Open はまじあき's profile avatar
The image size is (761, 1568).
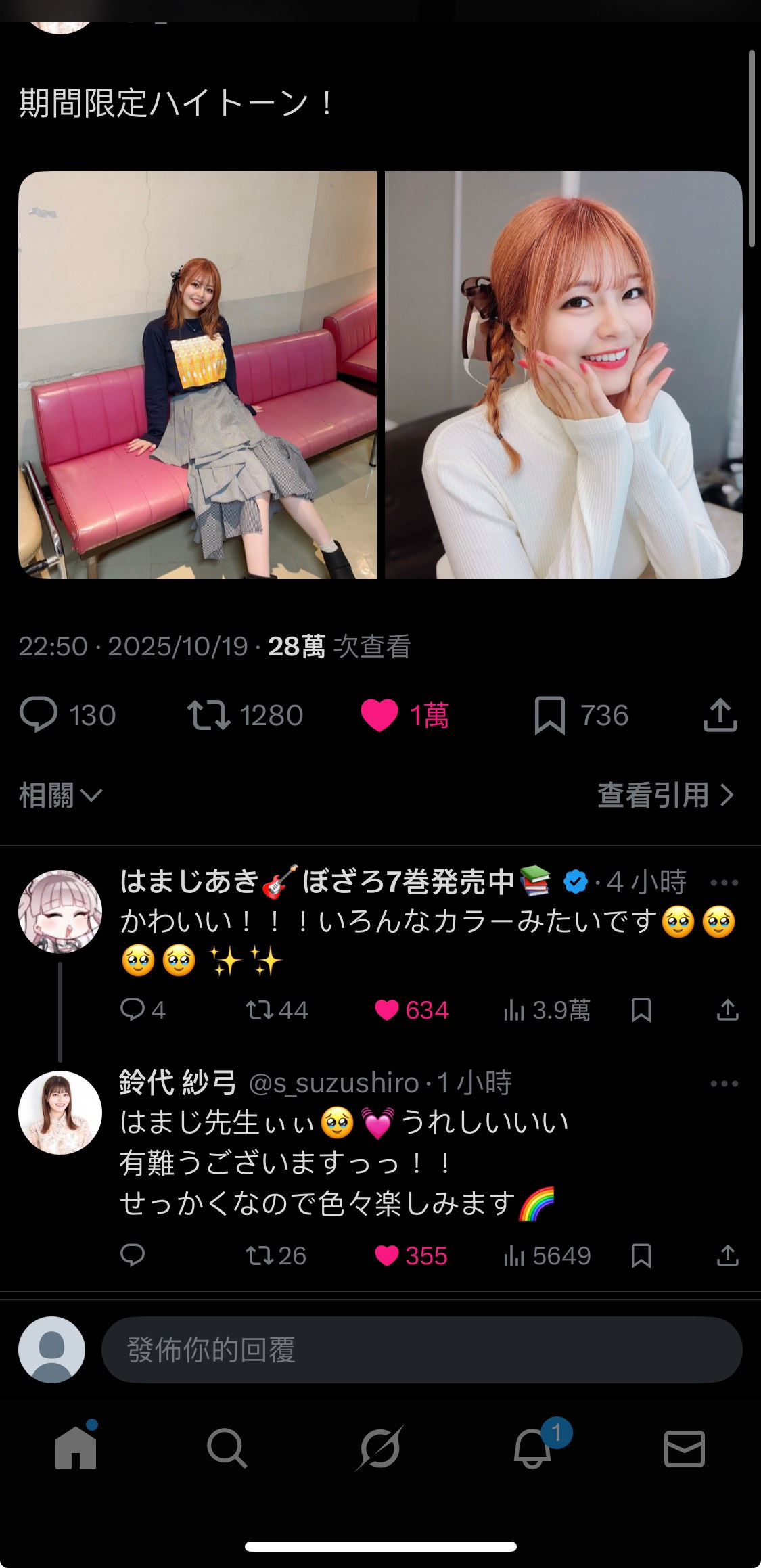(60, 911)
